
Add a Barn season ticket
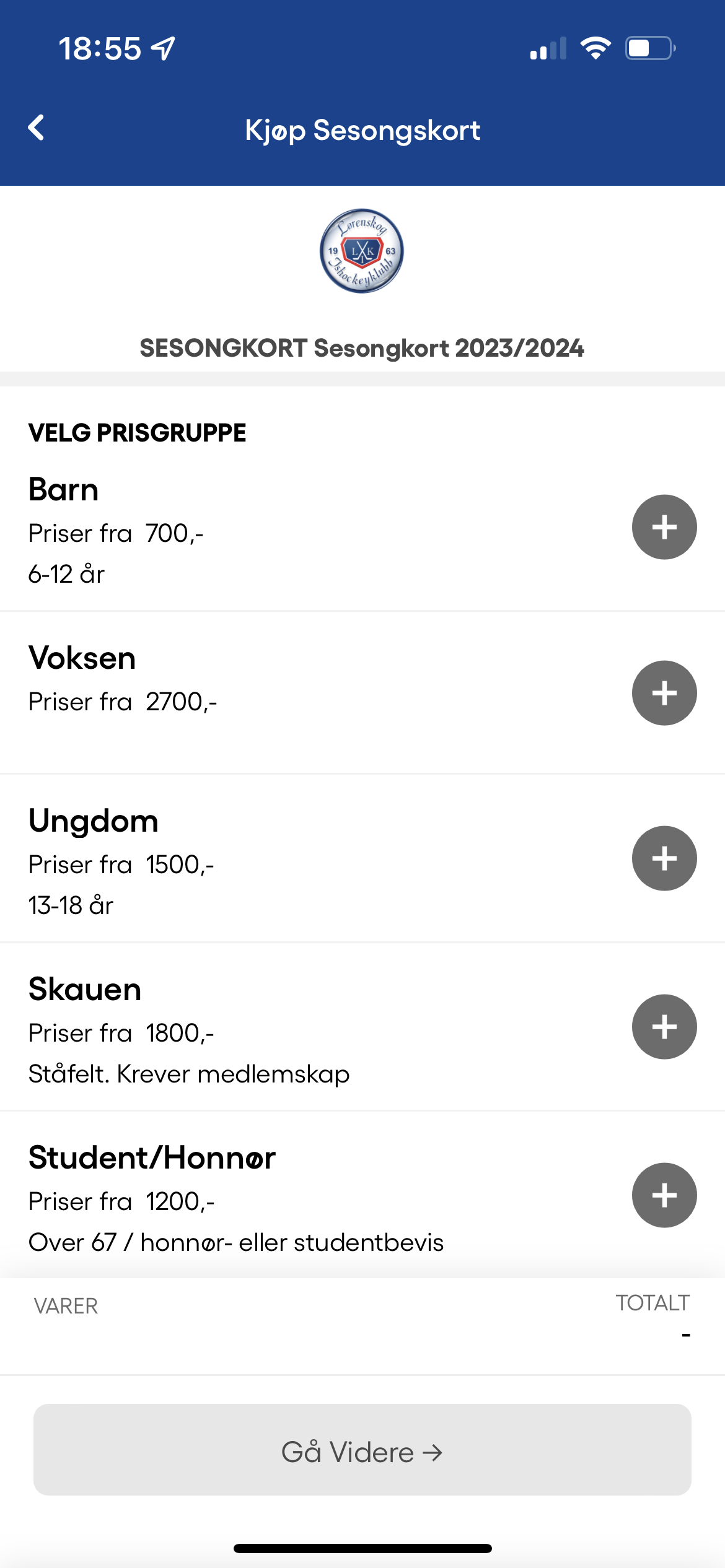pos(664,527)
